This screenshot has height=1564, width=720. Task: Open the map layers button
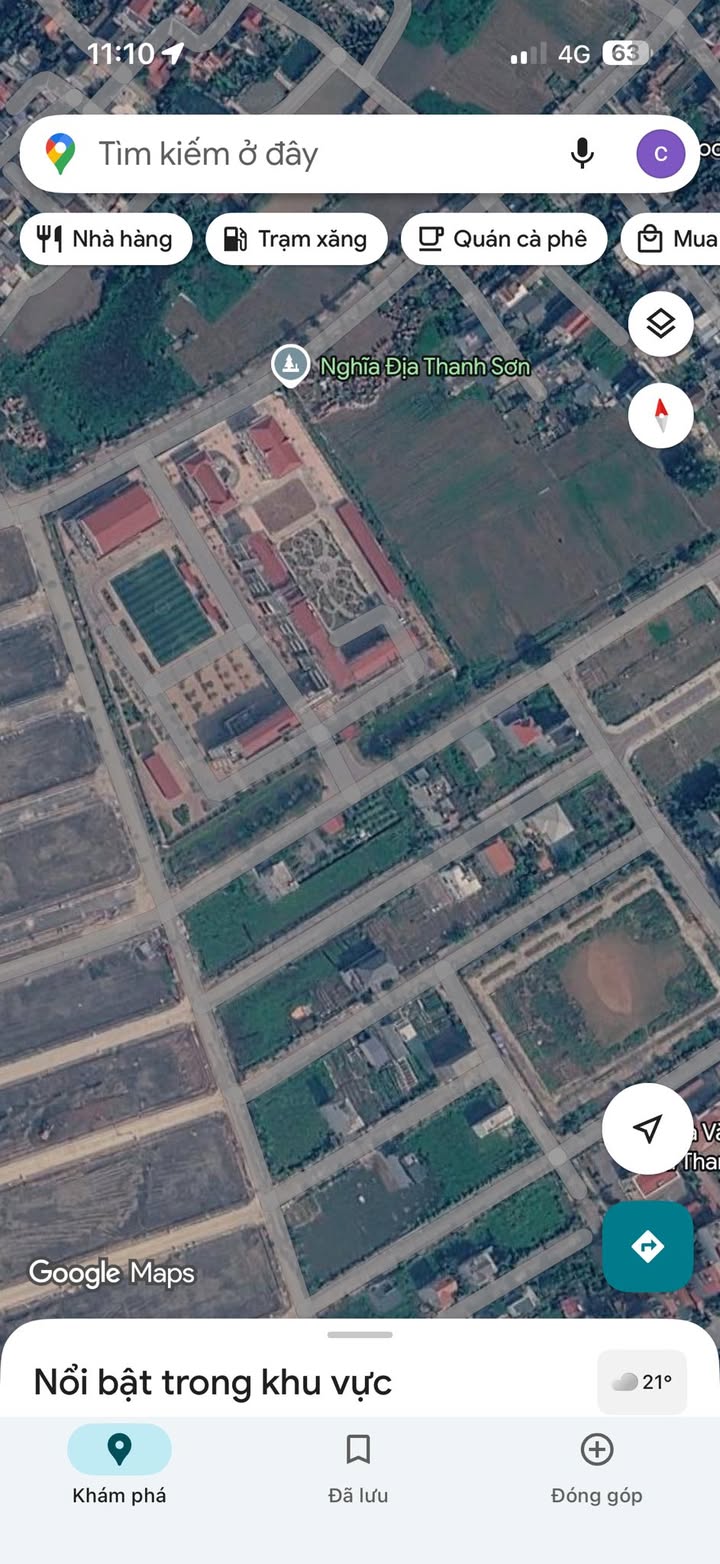click(660, 324)
